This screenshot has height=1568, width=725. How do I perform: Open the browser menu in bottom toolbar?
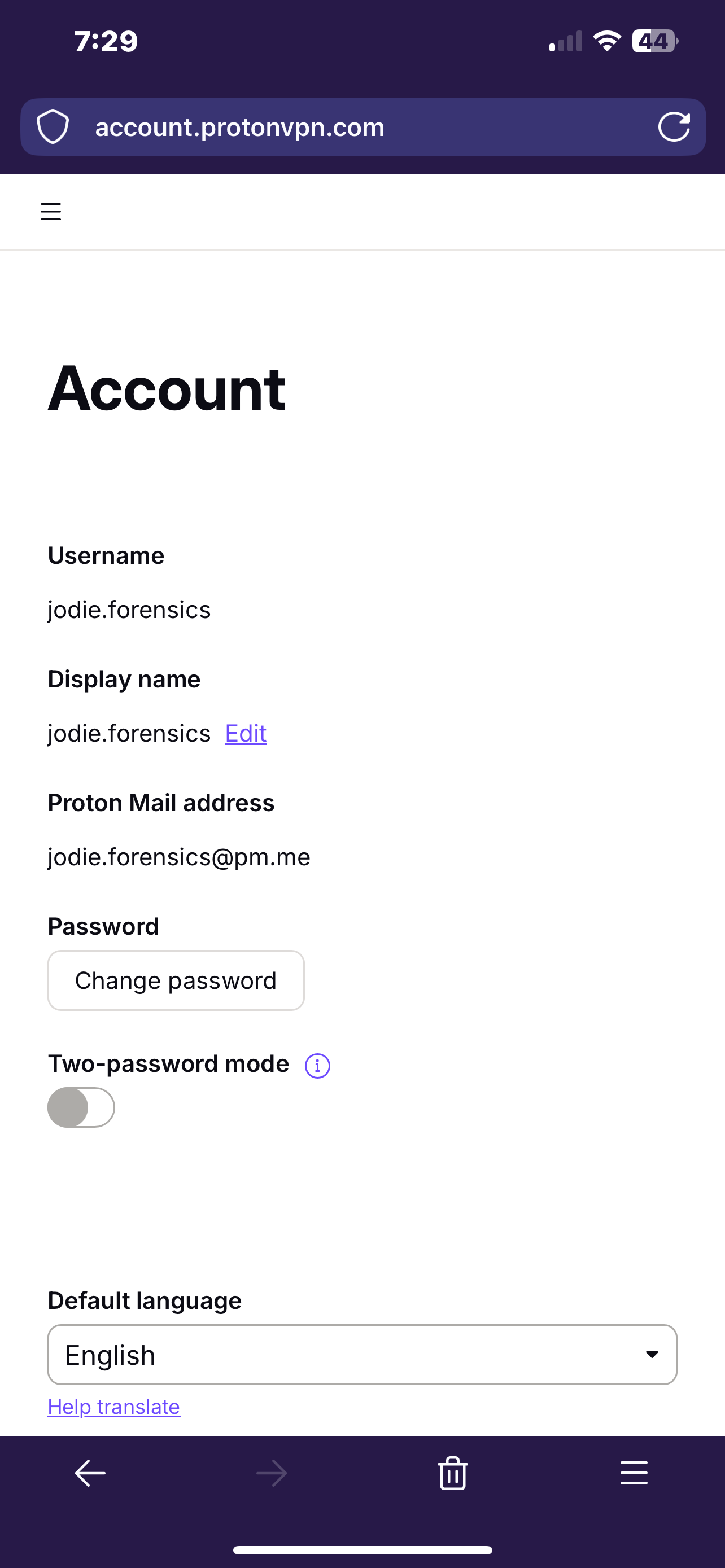[x=634, y=1473]
